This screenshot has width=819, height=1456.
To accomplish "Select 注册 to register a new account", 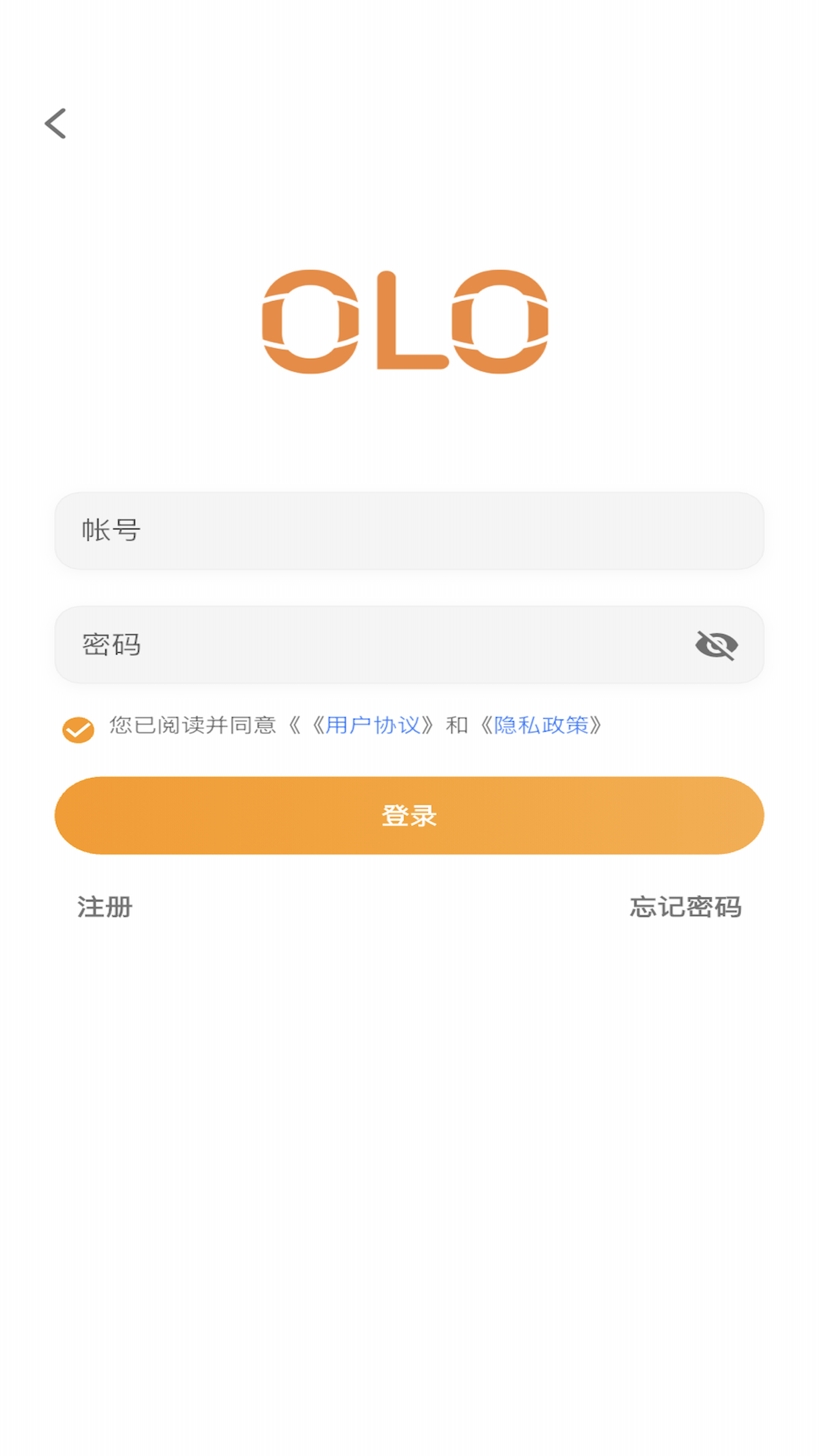I will [104, 906].
